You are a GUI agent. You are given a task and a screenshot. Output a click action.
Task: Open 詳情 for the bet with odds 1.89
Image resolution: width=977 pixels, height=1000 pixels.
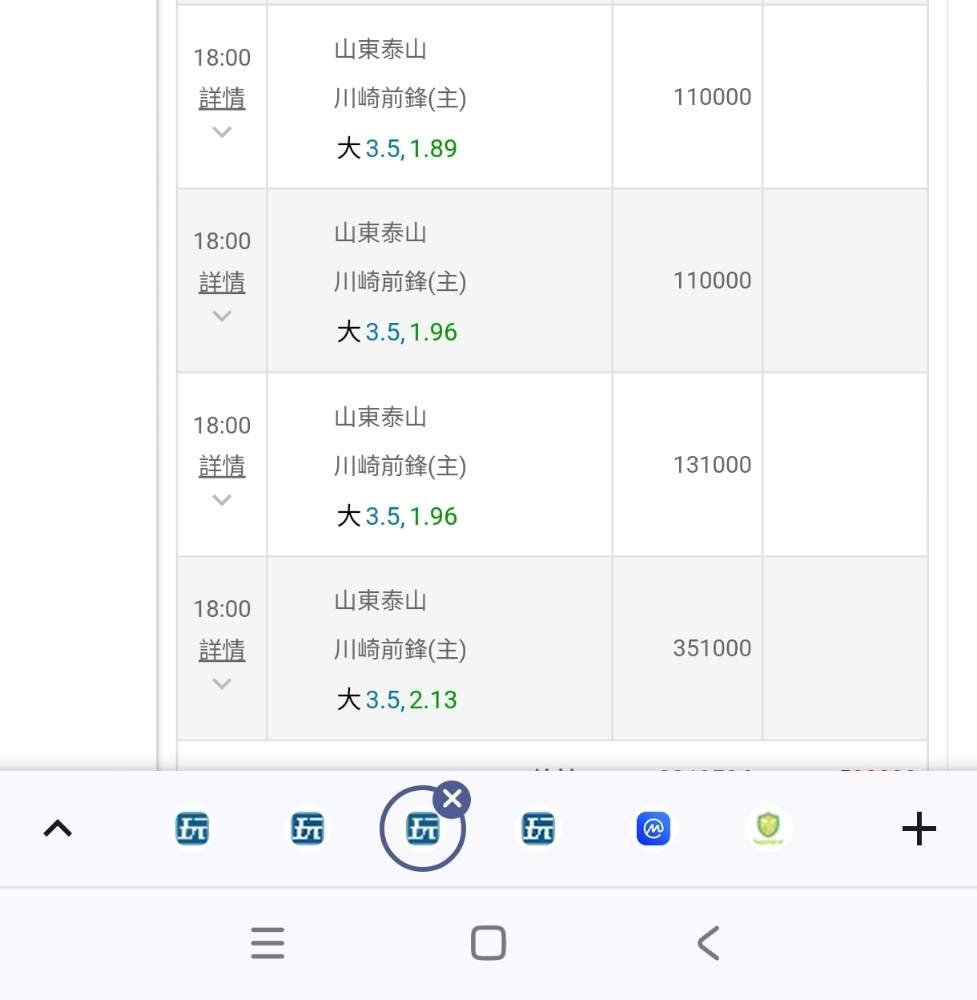[222, 99]
